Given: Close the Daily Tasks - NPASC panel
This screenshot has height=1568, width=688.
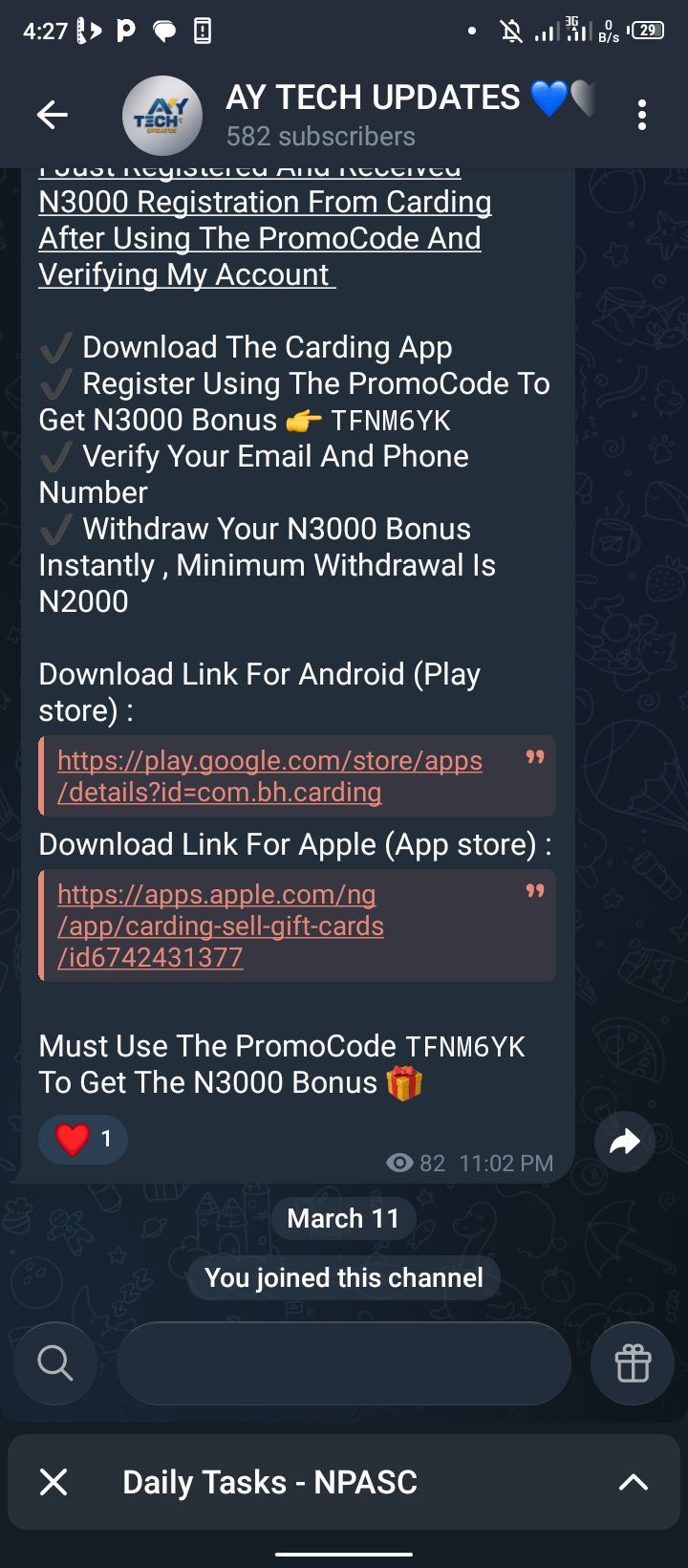Looking at the screenshot, I should [54, 1482].
